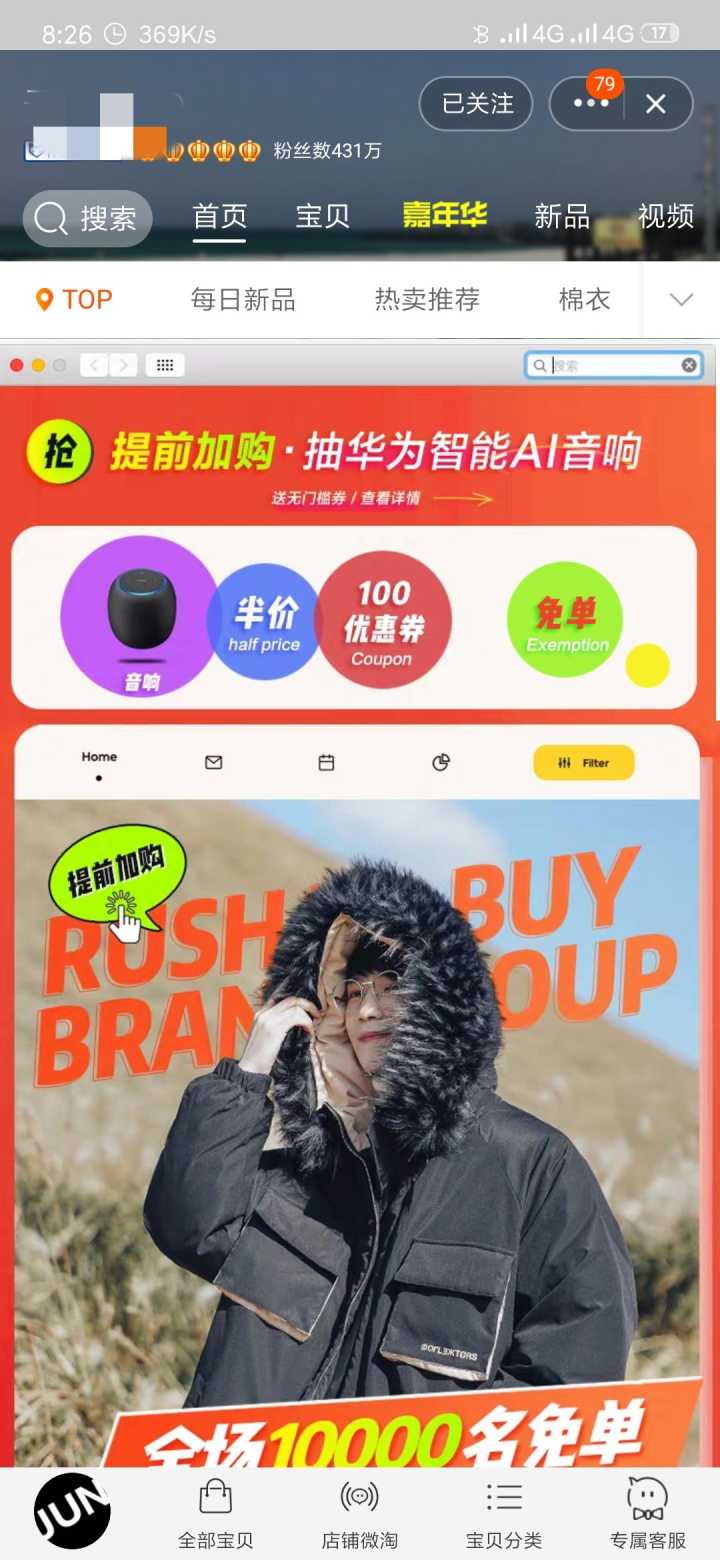Go to 全部宝贝
This screenshot has height=1560, width=720.
[215, 1513]
